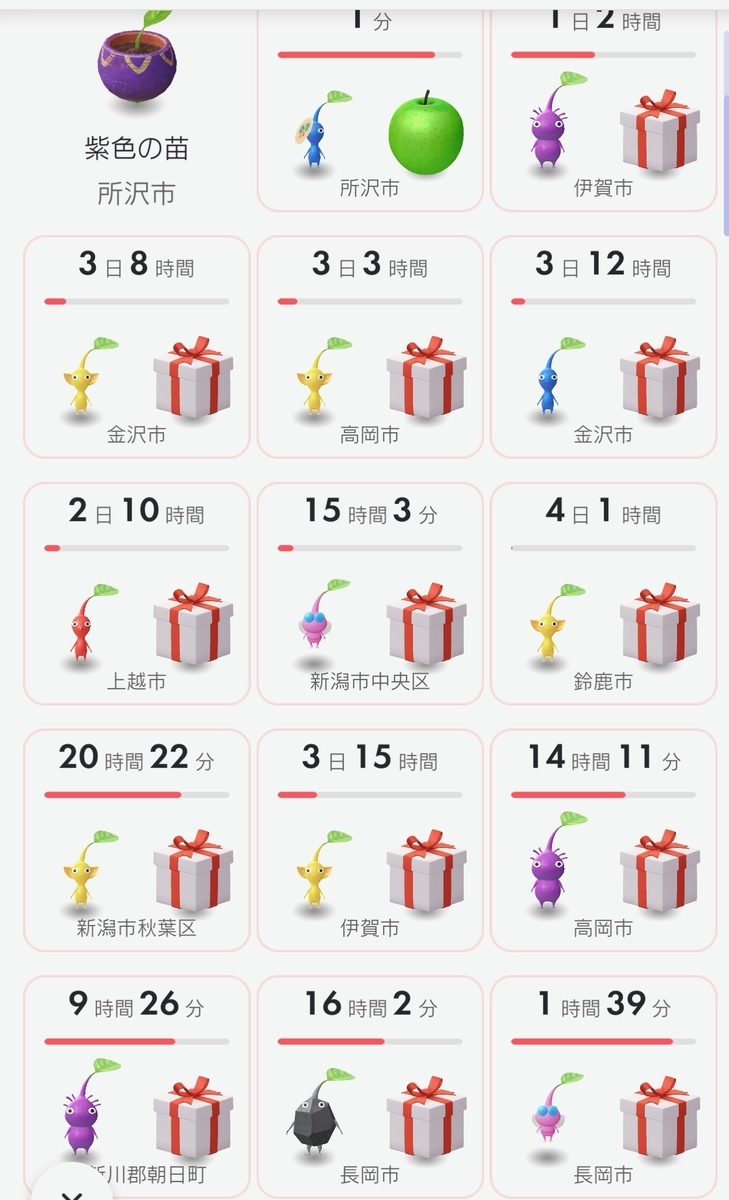Viewport: 729px width, 1200px height.
Task: Select the Yellow Pikmin from 金沢市
Action: tap(85, 380)
